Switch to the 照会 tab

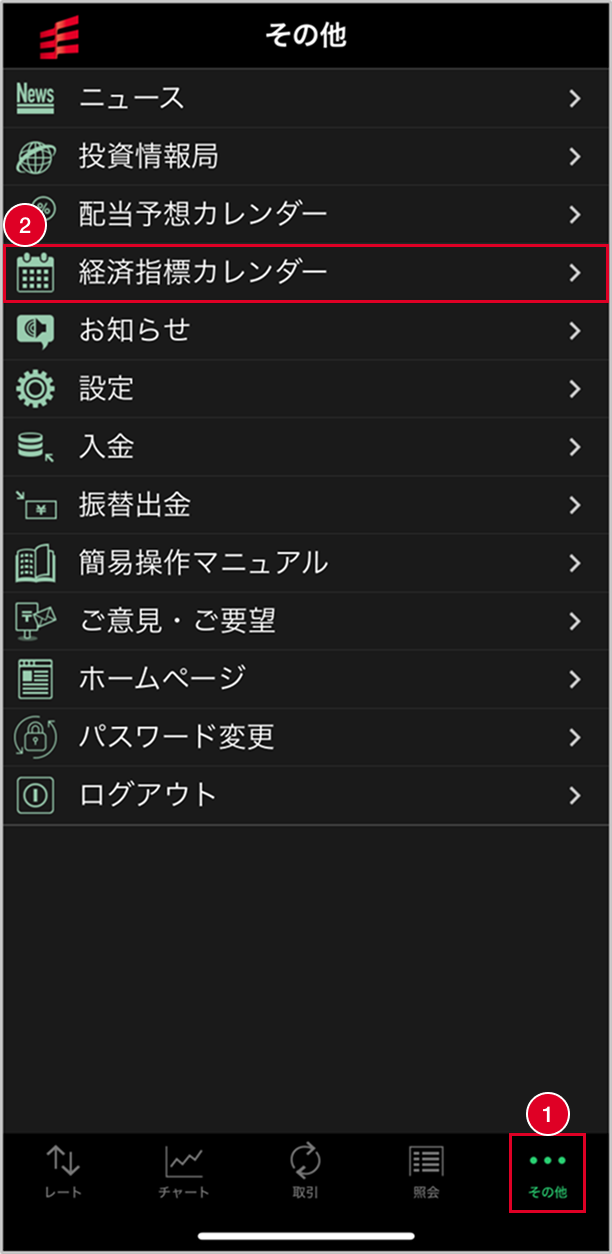click(426, 1172)
